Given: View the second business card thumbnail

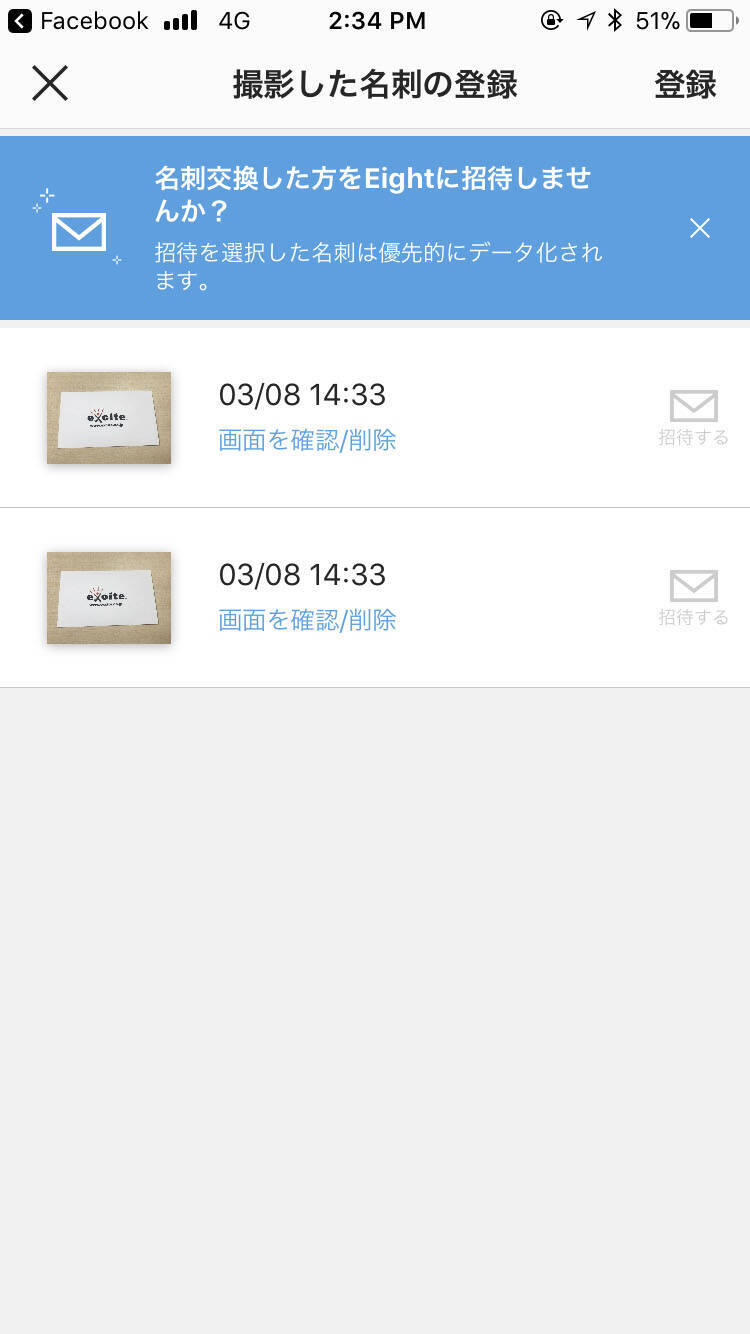Looking at the screenshot, I should pos(109,598).
